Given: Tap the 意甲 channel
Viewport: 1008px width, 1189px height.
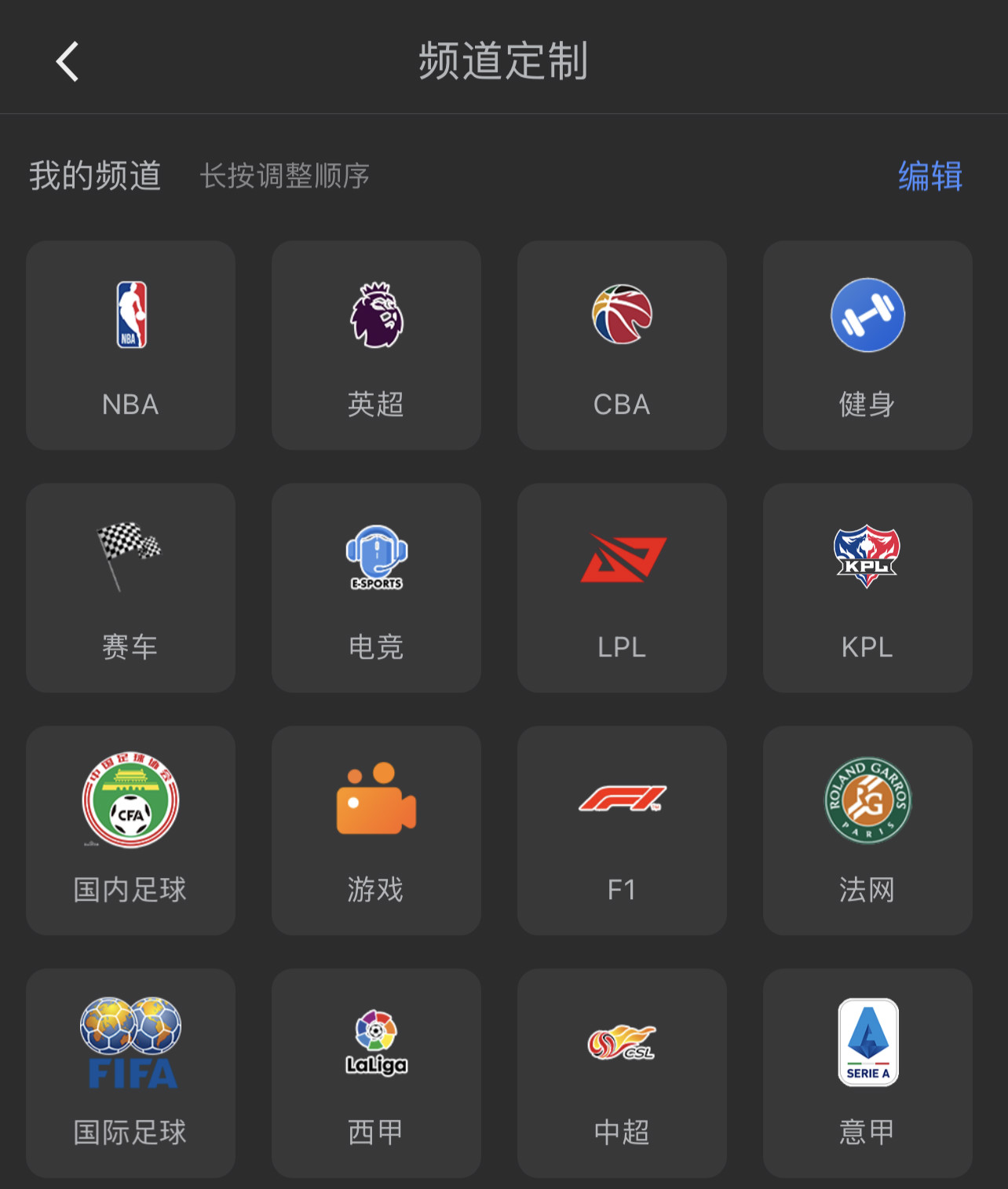Looking at the screenshot, I should pos(867,1073).
